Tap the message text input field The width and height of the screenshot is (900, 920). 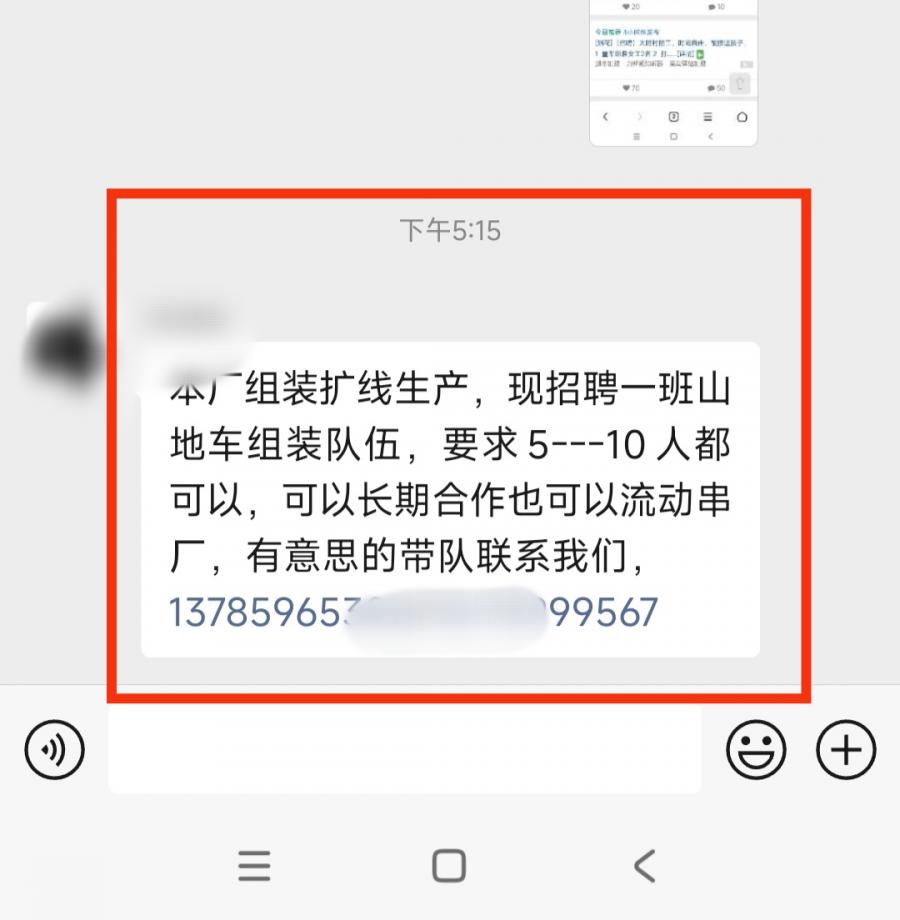[x=404, y=750]
